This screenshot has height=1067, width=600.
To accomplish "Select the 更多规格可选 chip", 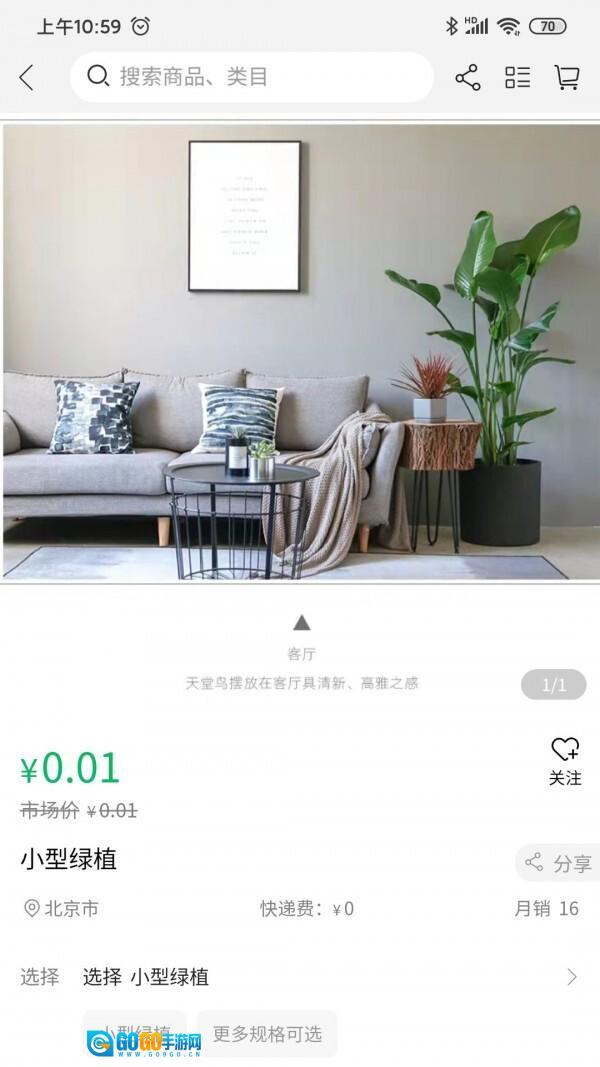I will coord(267,1033).
